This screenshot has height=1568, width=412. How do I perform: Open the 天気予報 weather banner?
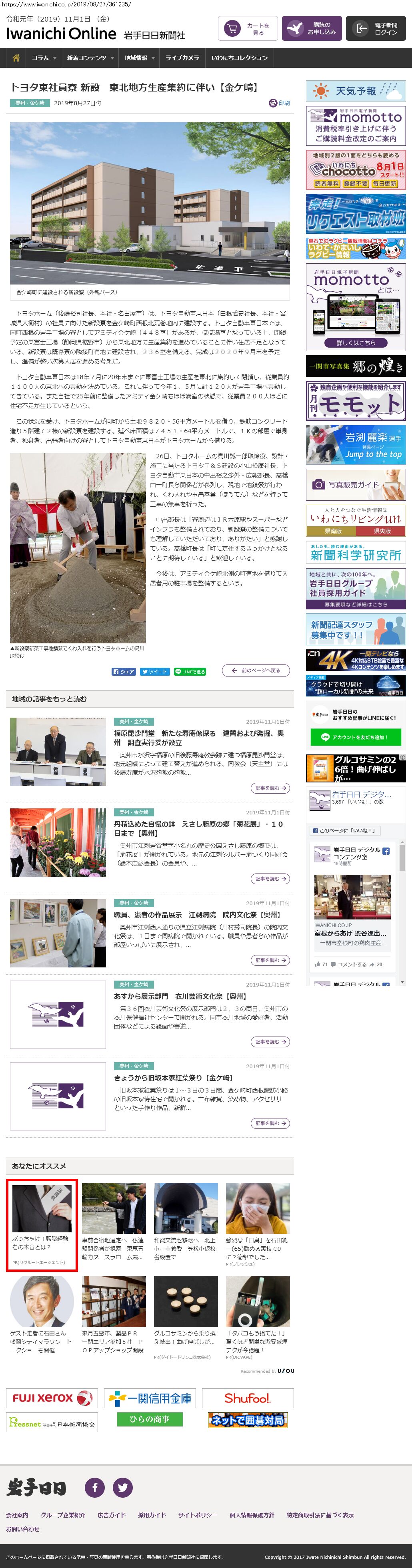[355, 91]
